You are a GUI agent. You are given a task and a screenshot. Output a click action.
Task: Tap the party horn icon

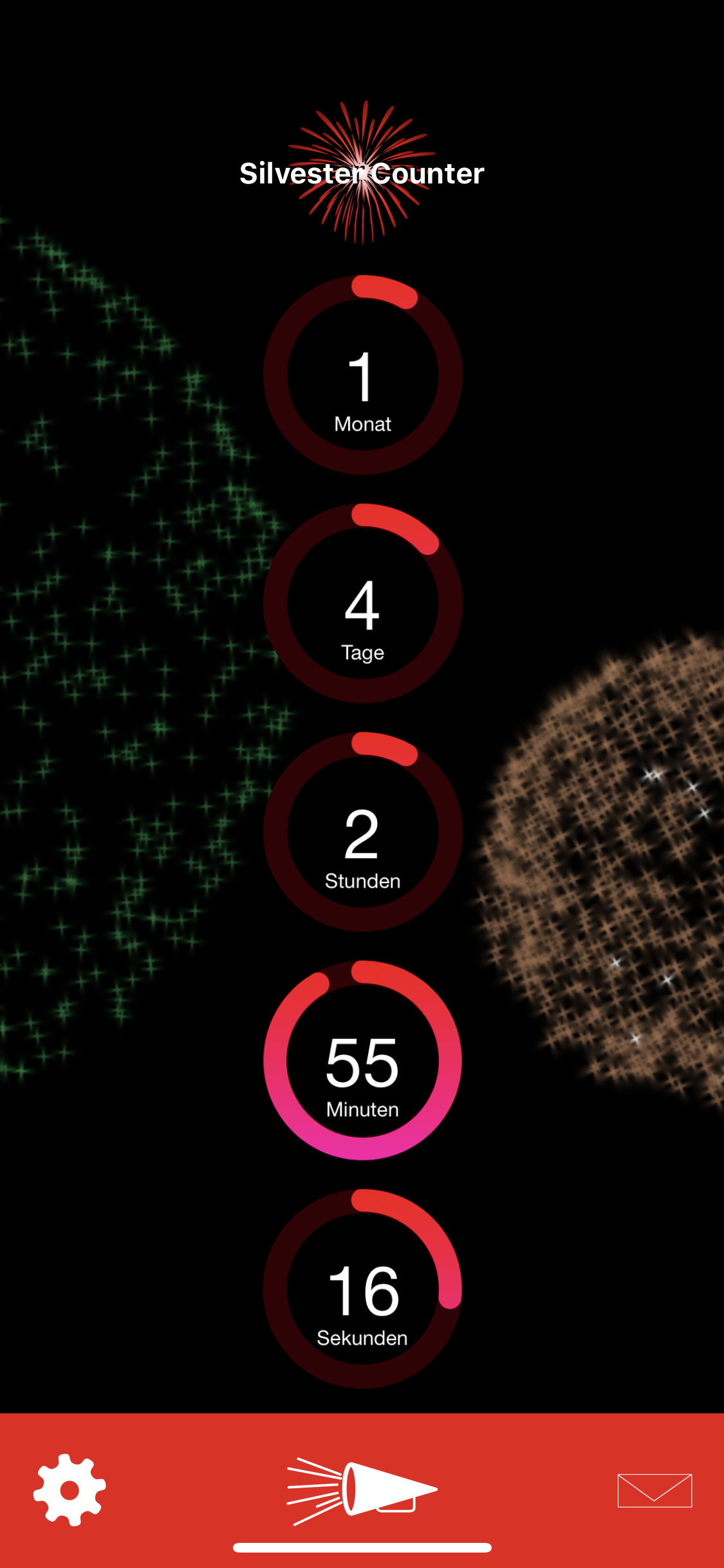[x=362, y=1489]
